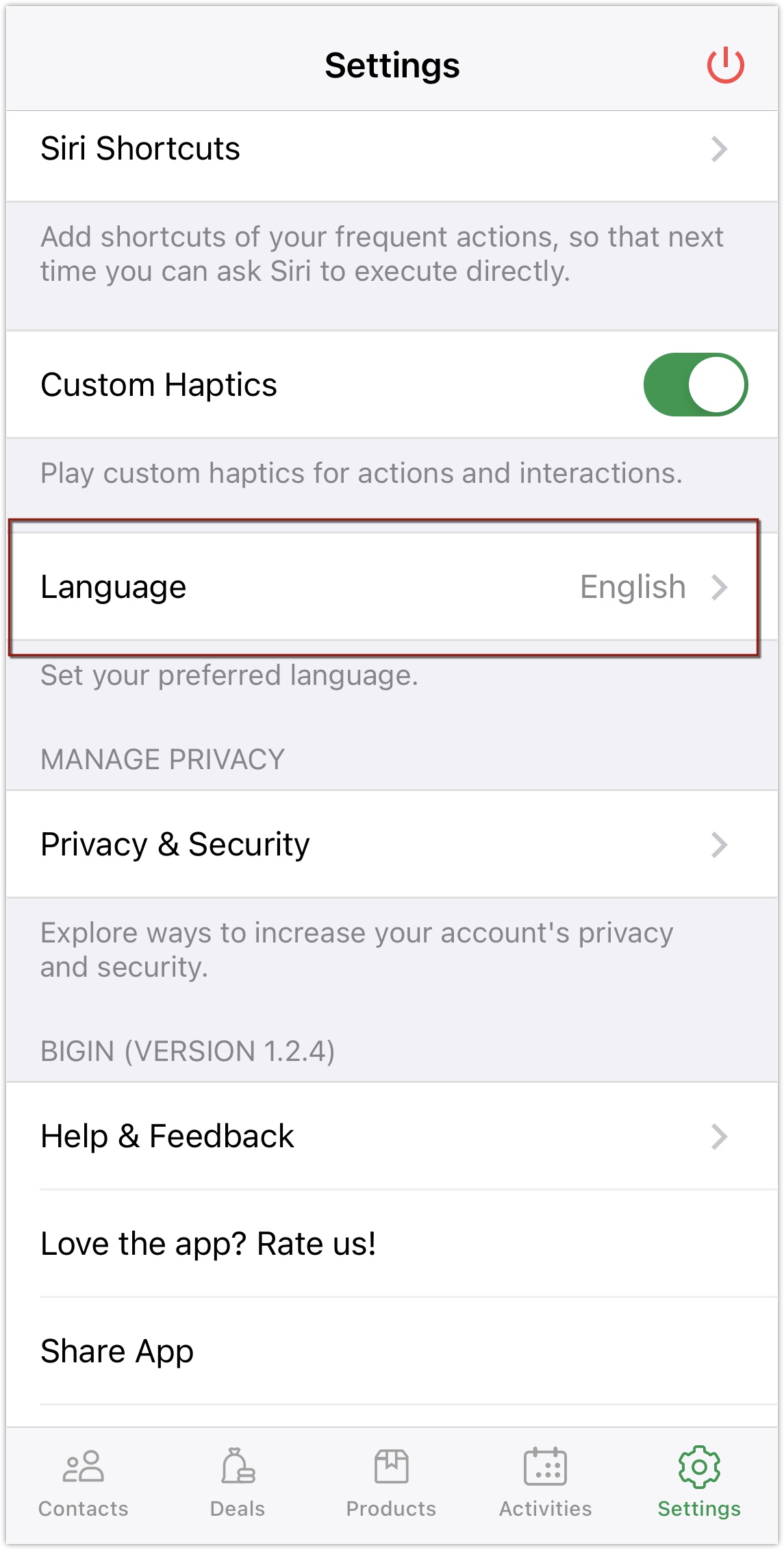Open the Activities tab
The width and height of the screenshot is (784, 1550).
[x=545, y=1483]
